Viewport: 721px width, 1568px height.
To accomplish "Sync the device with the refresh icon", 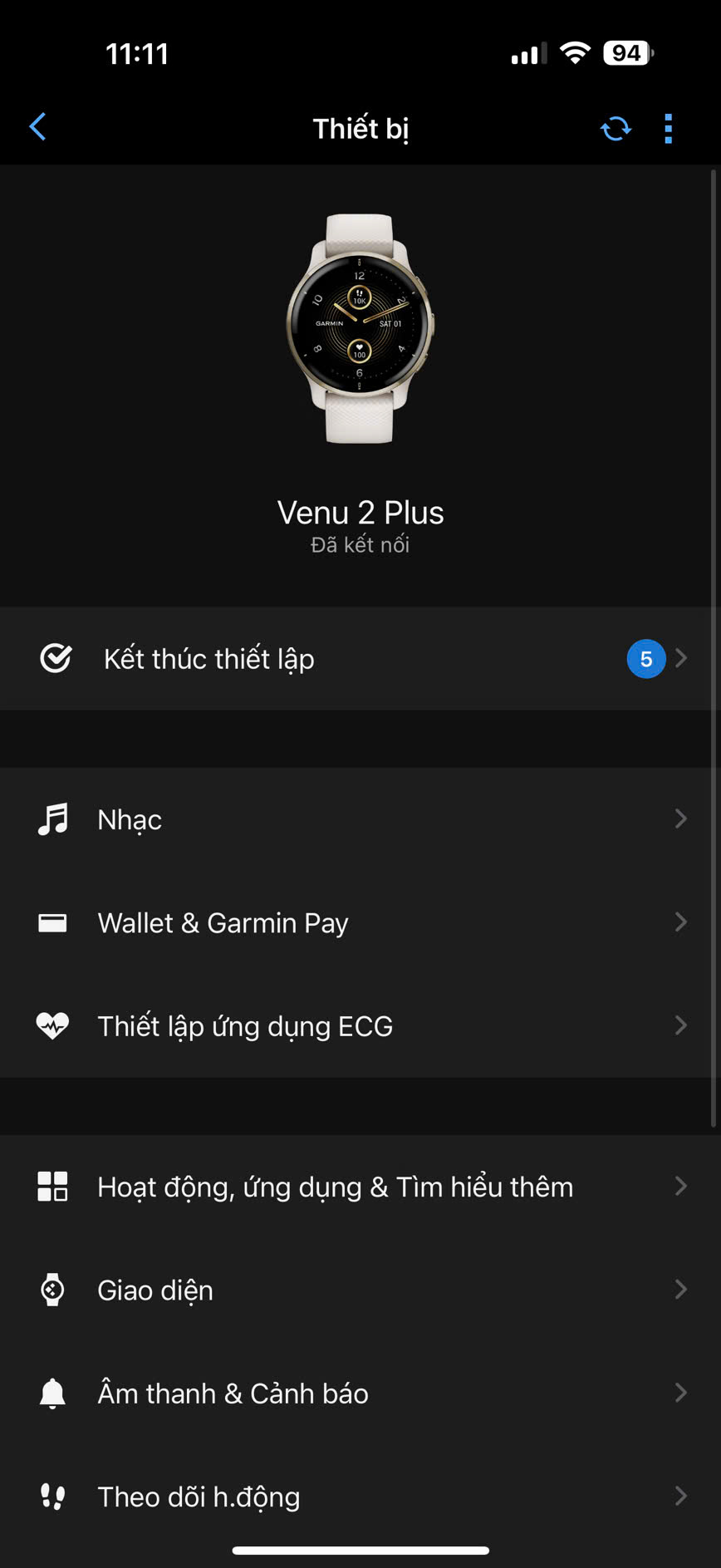I will point(616,129).
